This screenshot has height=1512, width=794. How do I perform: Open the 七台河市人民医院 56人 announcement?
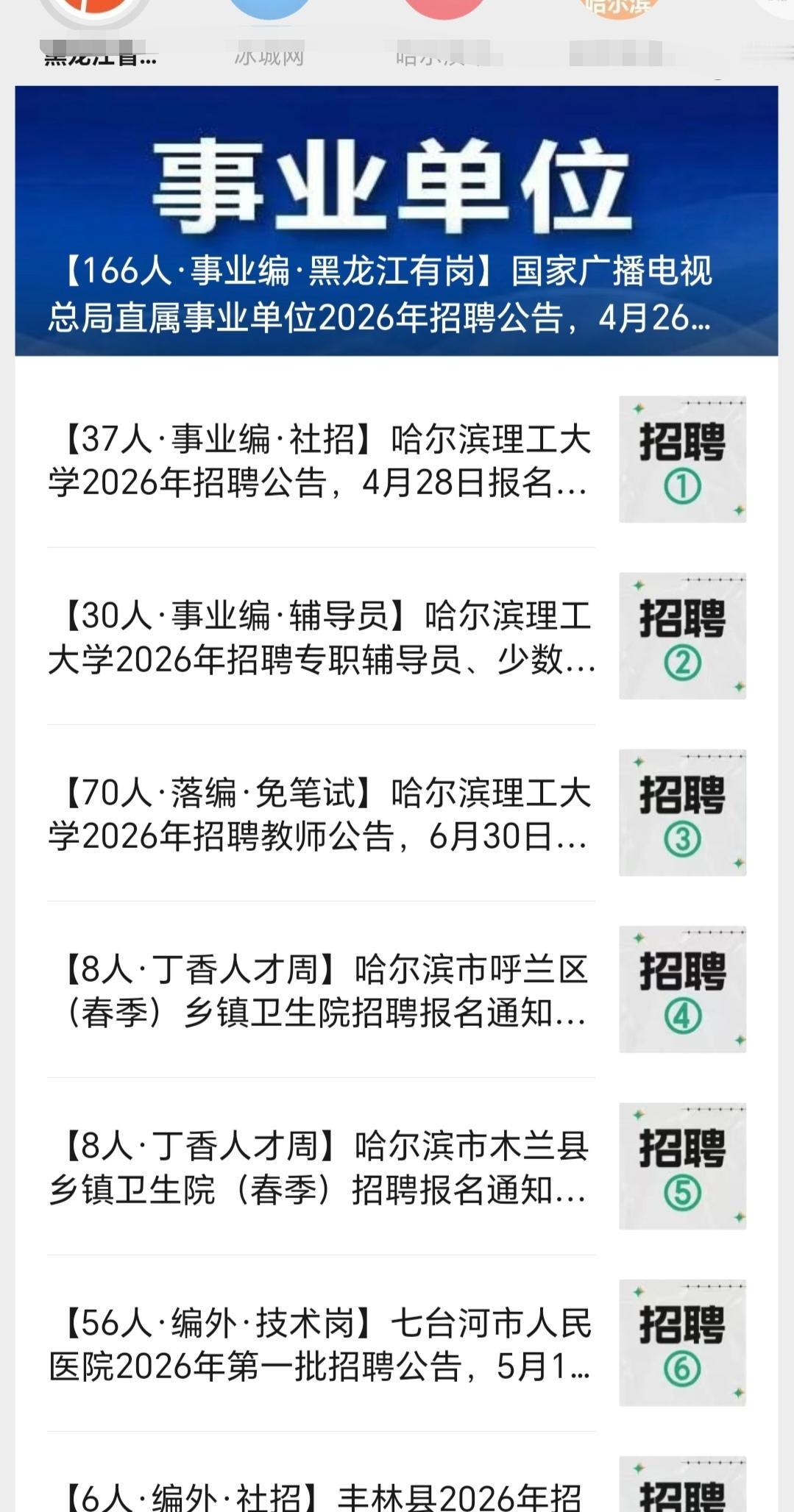point(324,1344)
